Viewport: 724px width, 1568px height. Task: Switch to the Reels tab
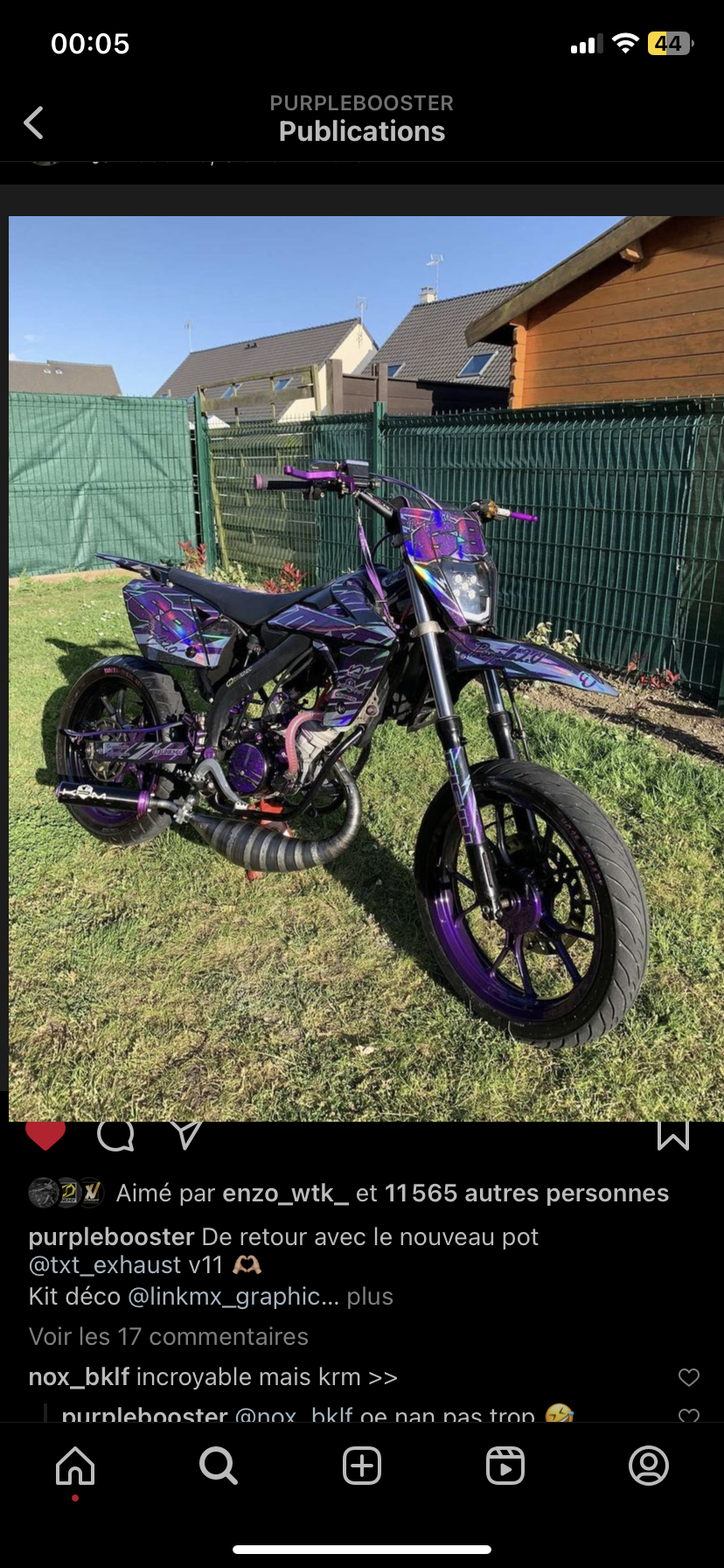coord(505,1466)
